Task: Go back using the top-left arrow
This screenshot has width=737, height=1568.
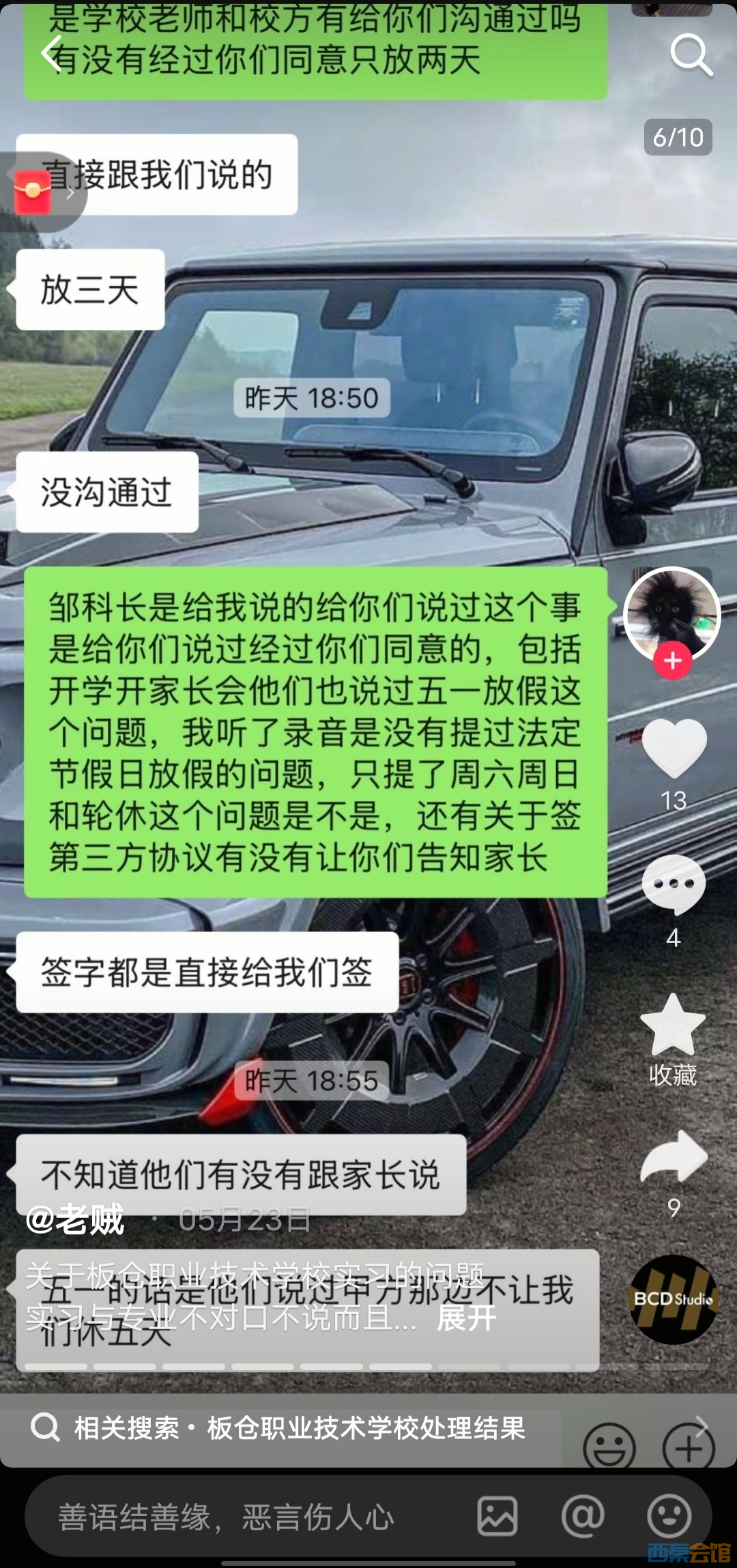Action: (x=51, y=53)
